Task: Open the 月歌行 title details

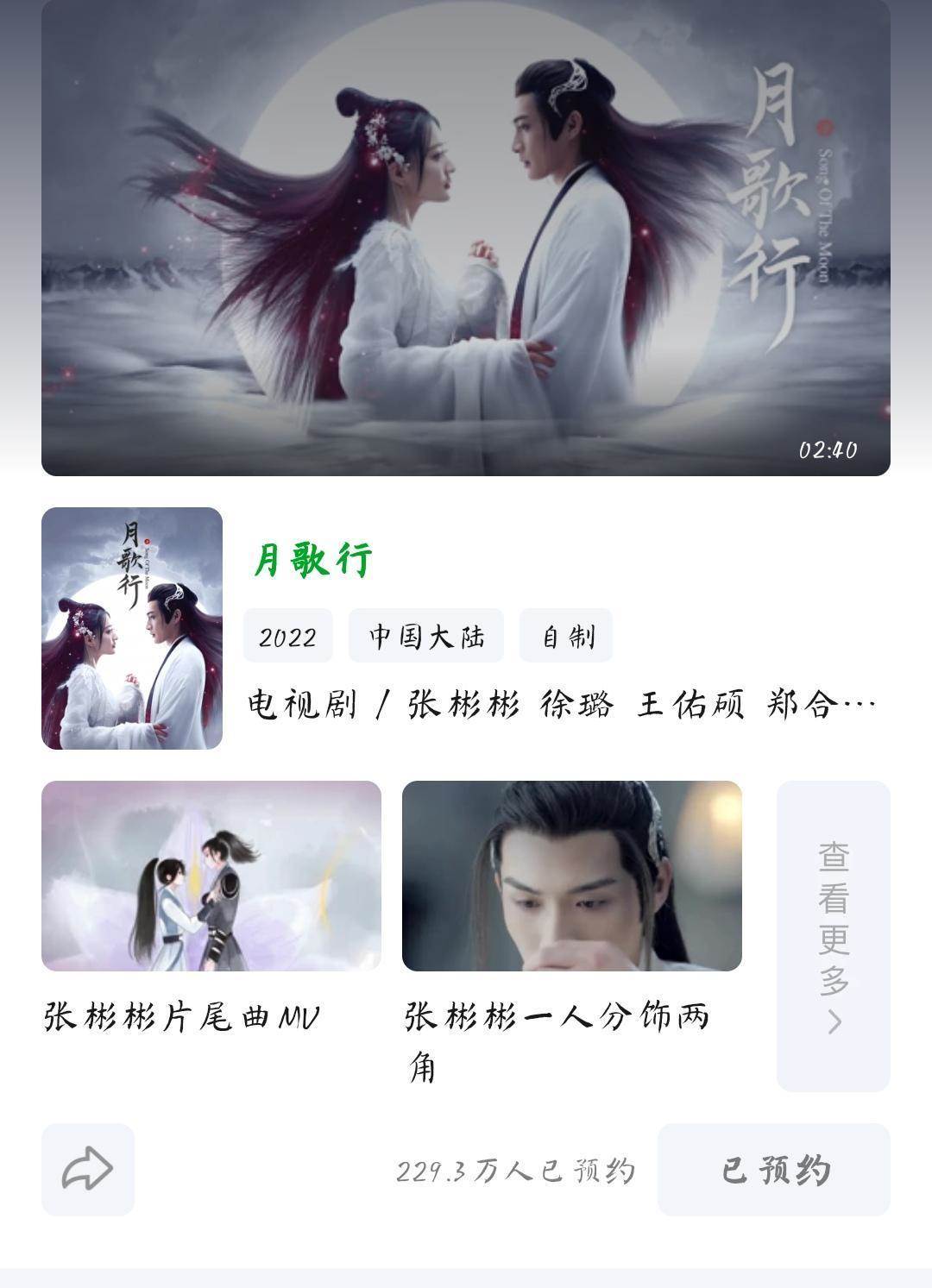Action: 312,560
